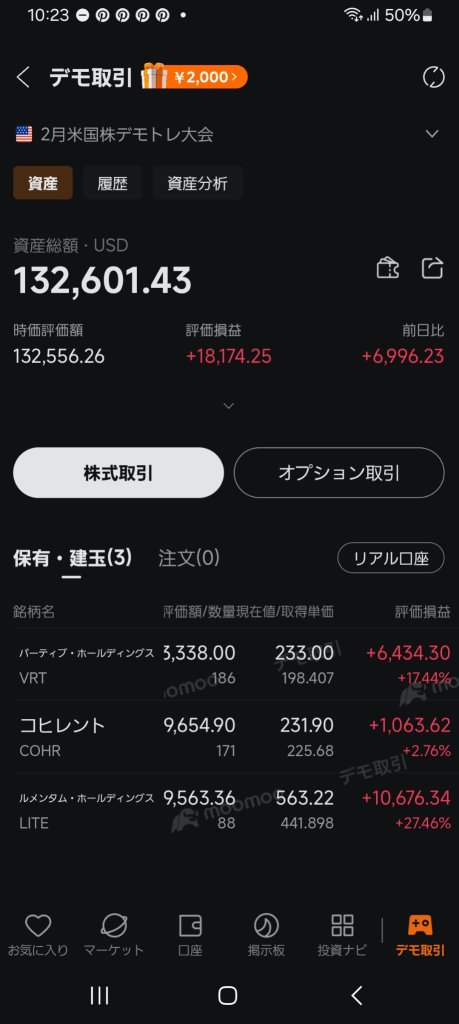
Task: Go to the マーケット tab
Action: tap(114, 935)
